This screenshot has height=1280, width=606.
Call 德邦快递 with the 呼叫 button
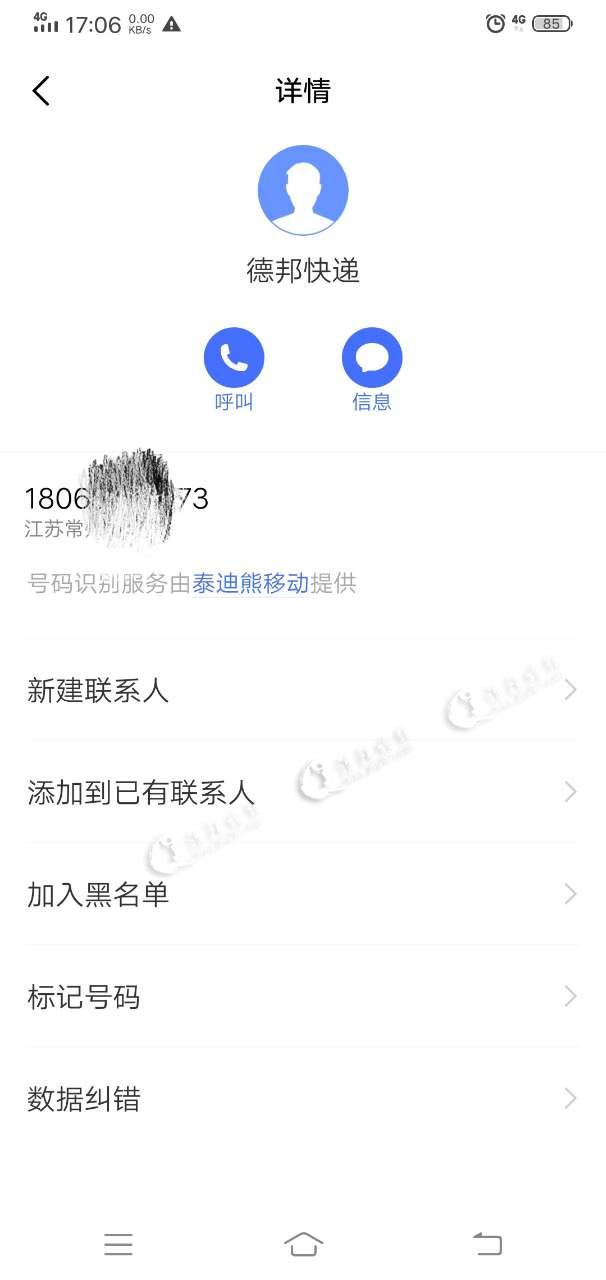tap(234, 359)
